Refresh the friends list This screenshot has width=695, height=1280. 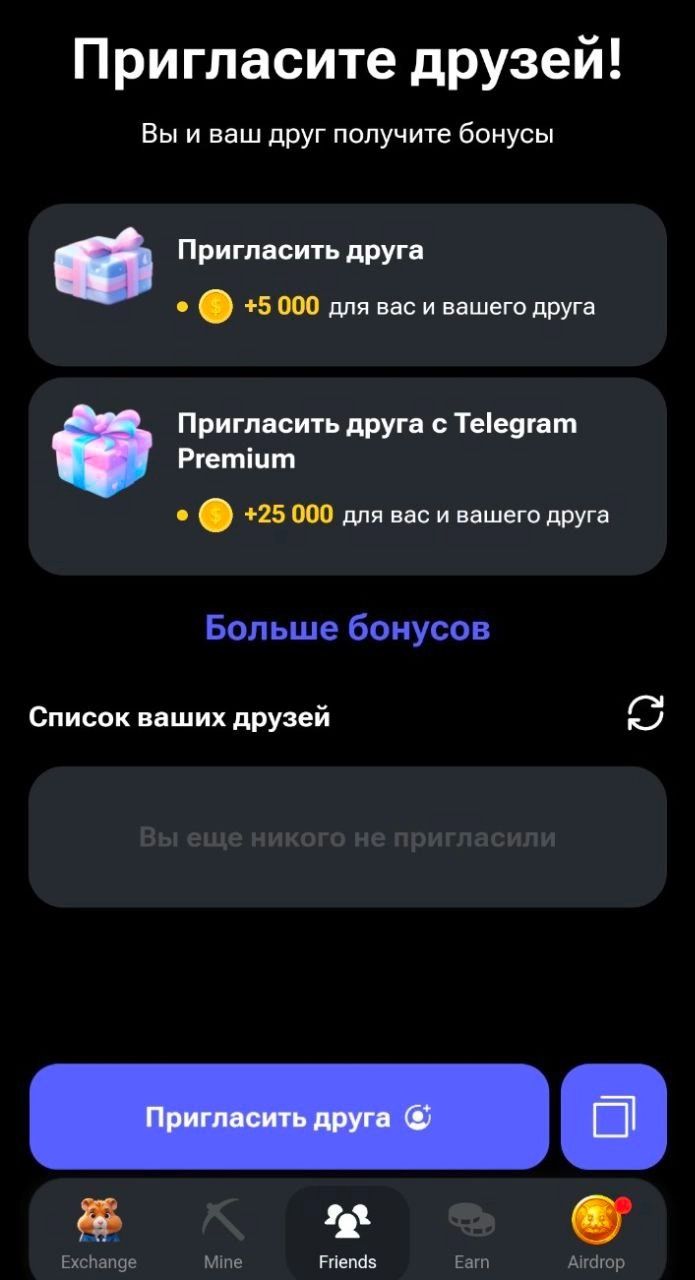[645, 714]
